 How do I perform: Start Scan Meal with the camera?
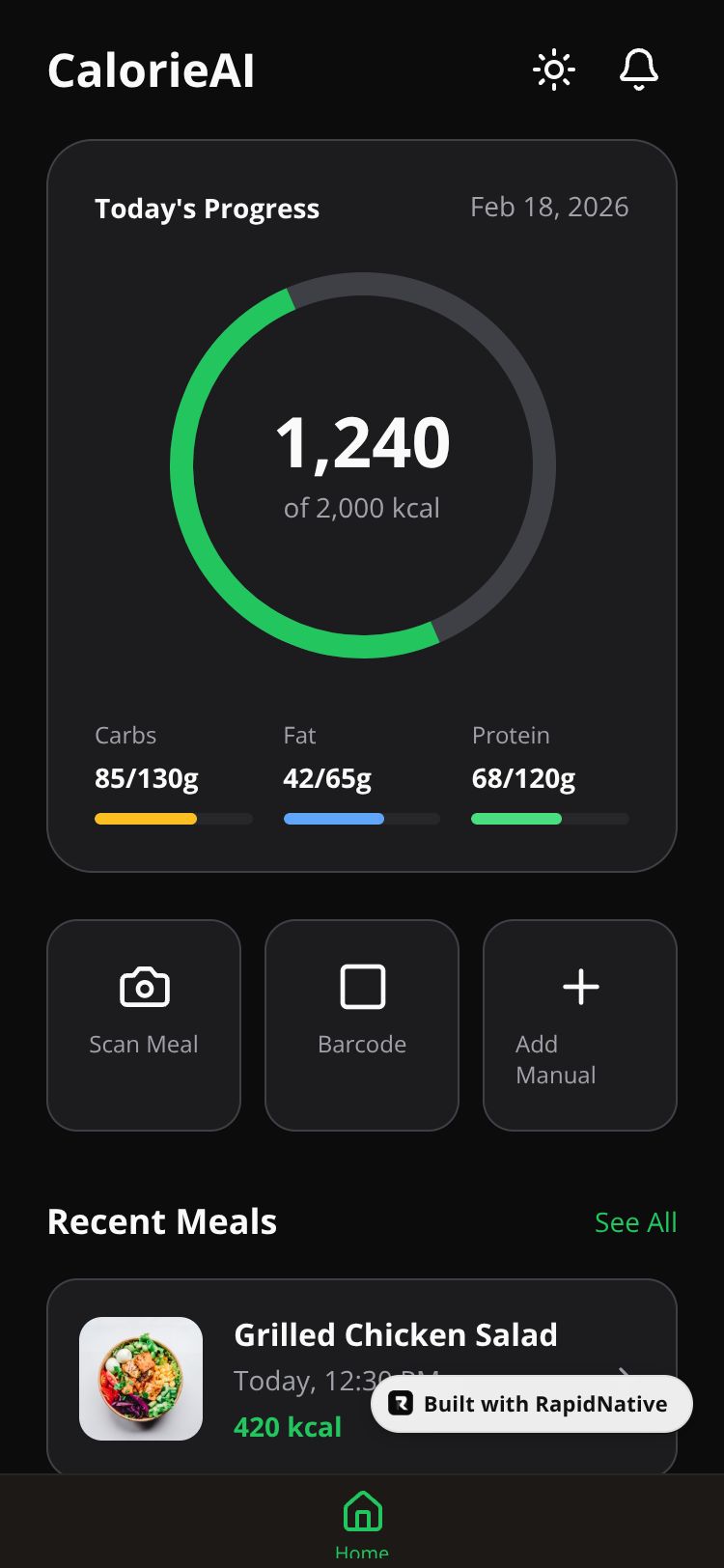(144, 1024)
